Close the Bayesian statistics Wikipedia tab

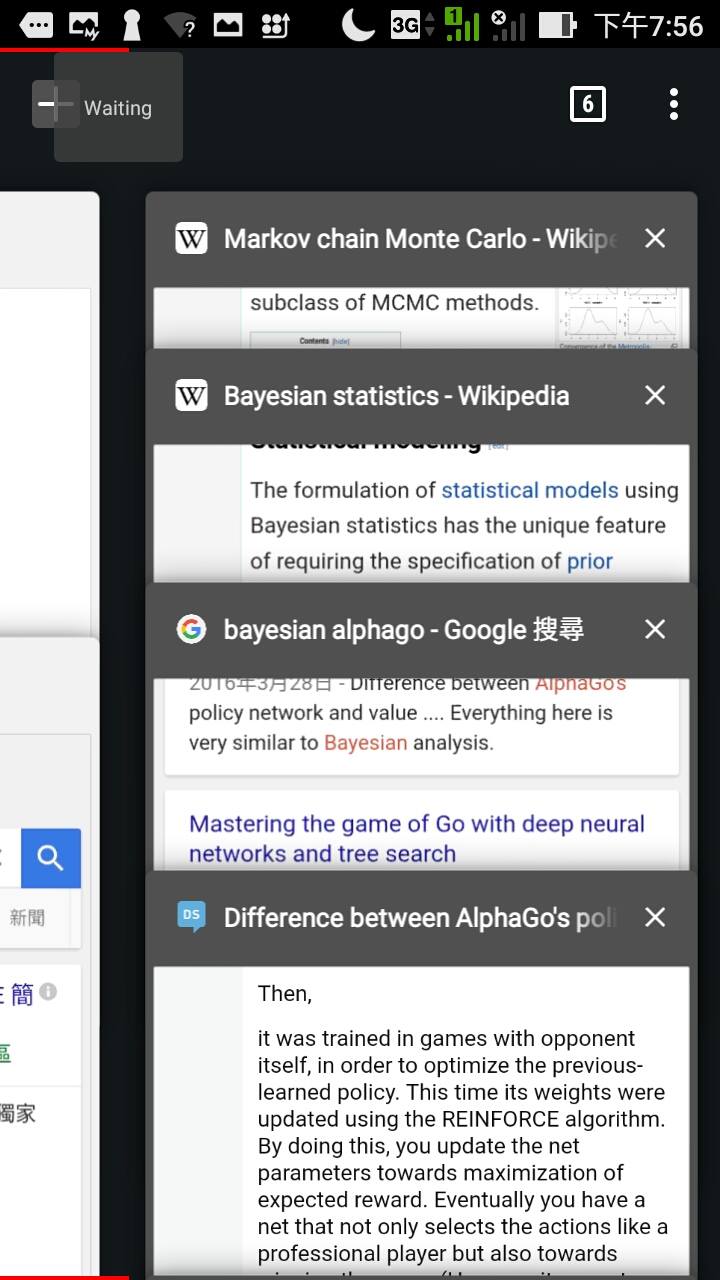(655, 395)
